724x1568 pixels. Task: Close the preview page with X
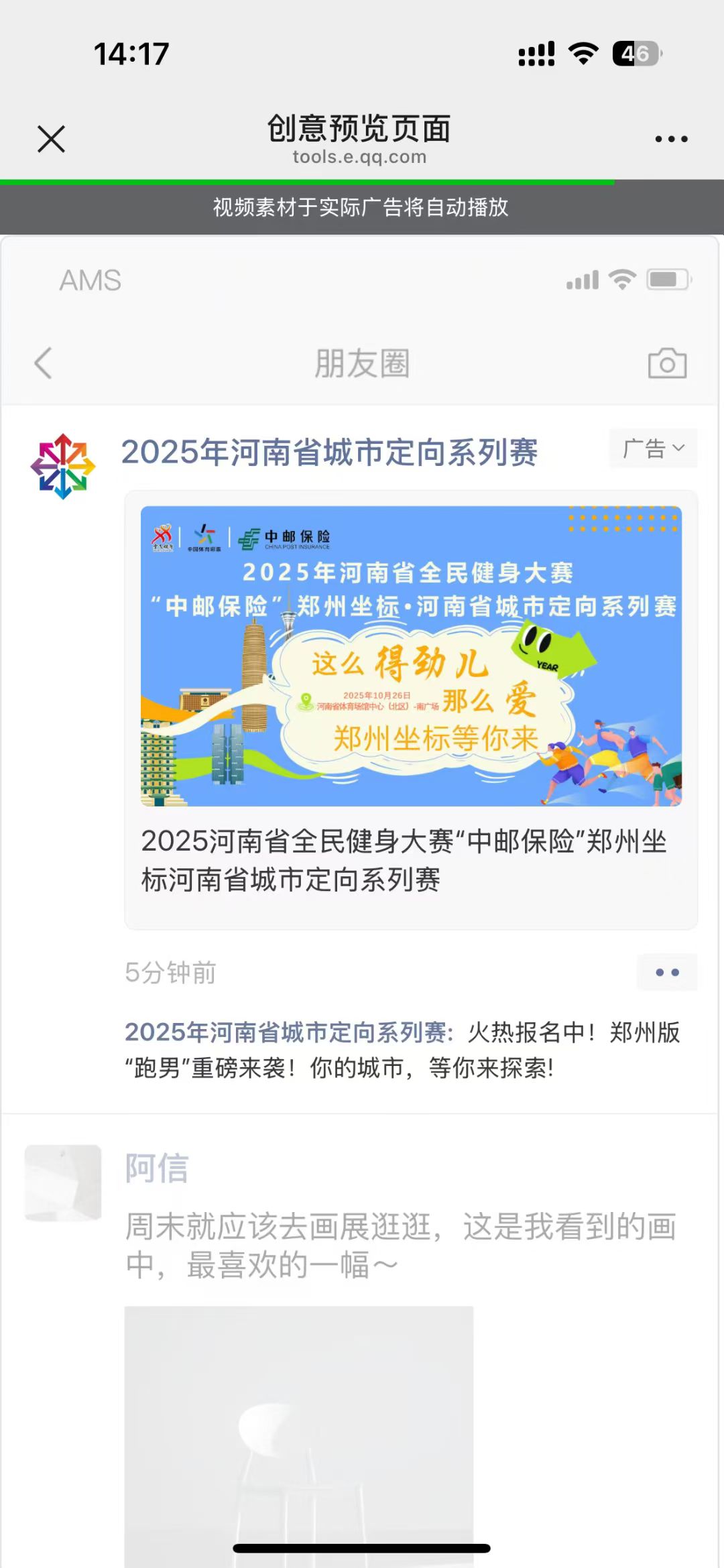tap(51, 139)
